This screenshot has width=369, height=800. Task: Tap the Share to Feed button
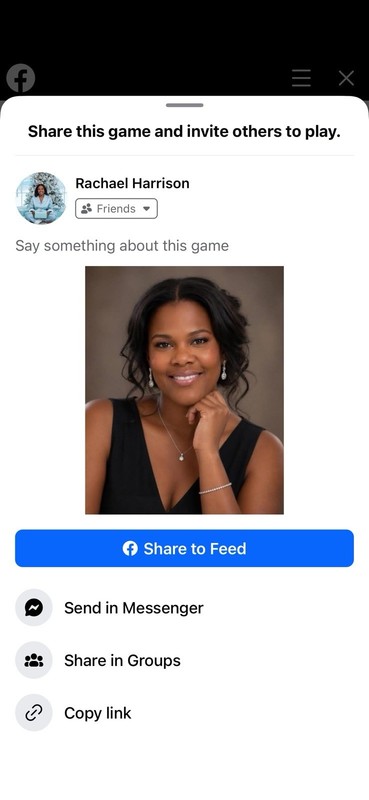(184, 548)
